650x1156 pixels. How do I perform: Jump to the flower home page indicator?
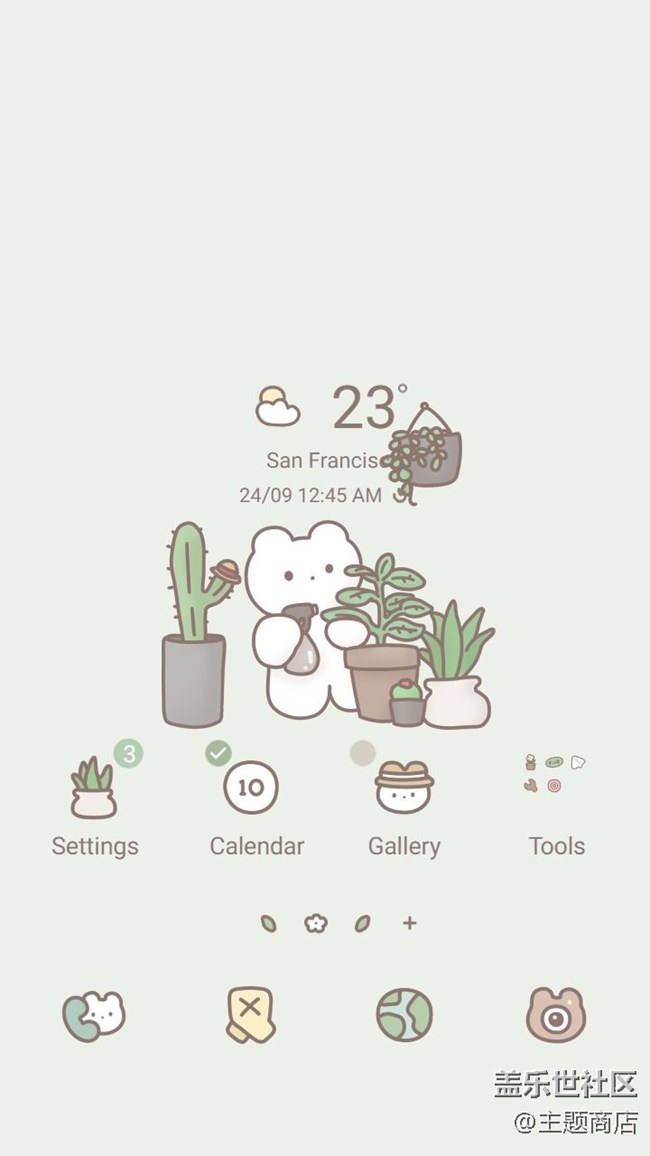click(x=316, y=923)
